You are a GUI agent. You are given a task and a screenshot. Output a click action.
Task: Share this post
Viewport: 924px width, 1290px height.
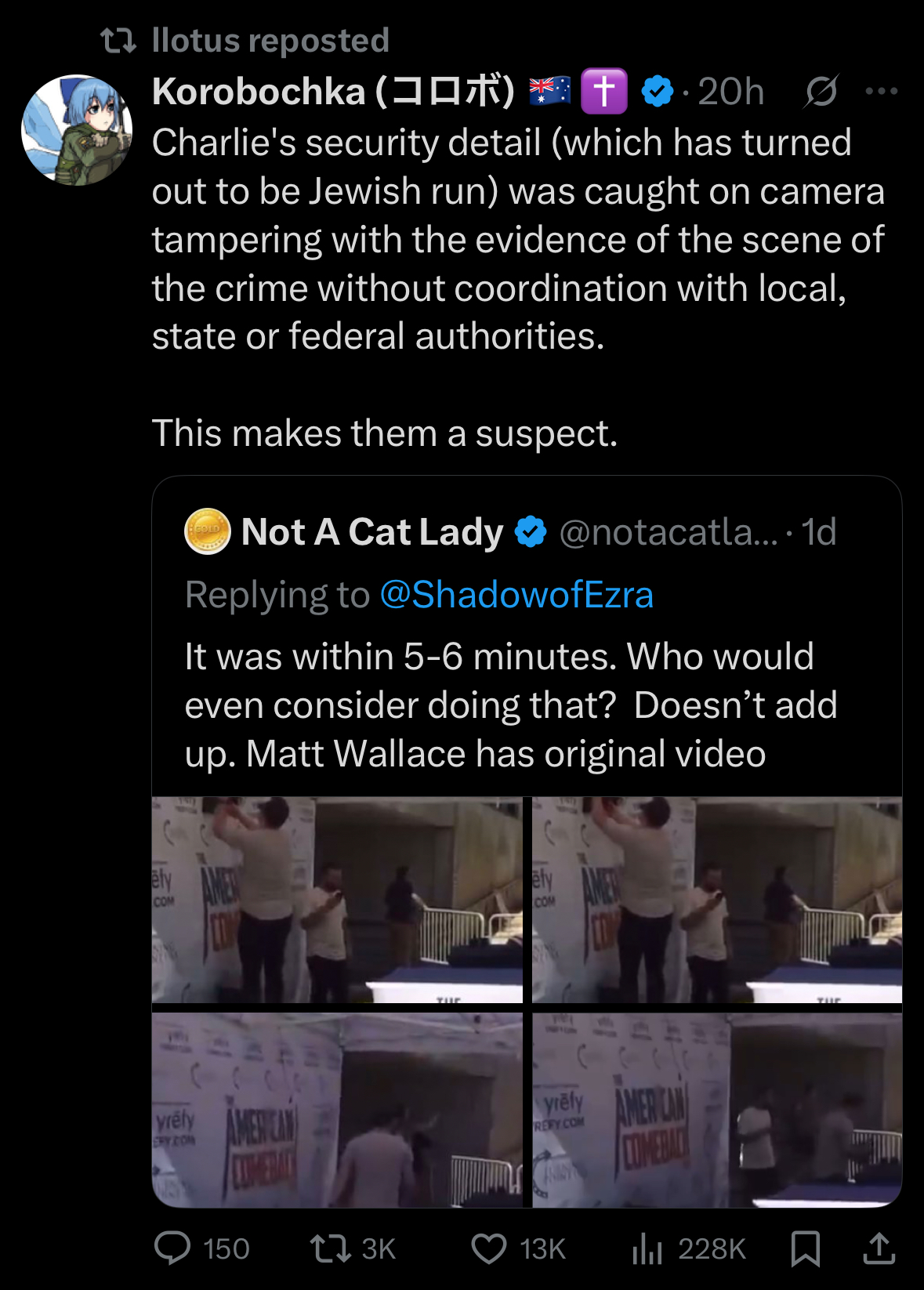click(x=879, y=1248)
